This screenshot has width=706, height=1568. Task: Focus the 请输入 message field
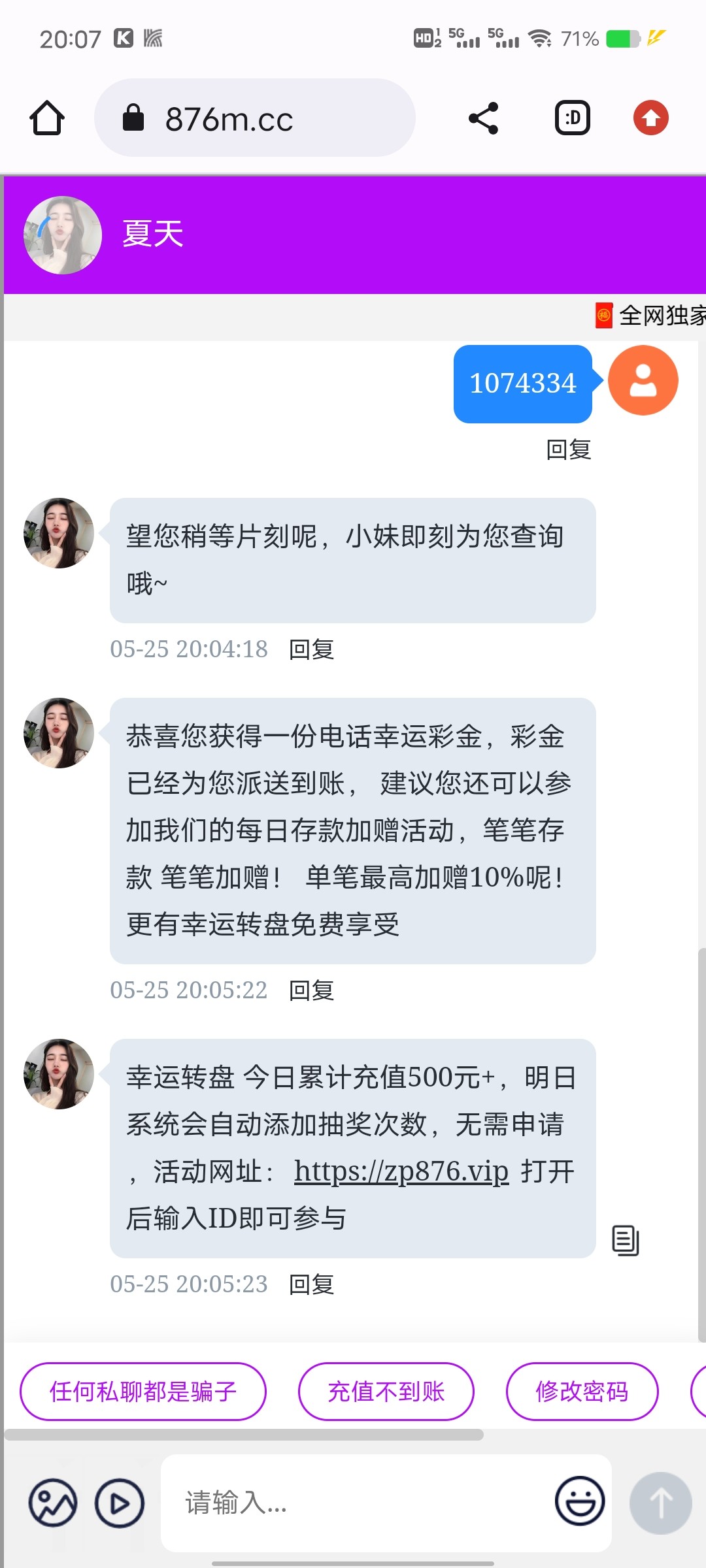[360, 1503]
